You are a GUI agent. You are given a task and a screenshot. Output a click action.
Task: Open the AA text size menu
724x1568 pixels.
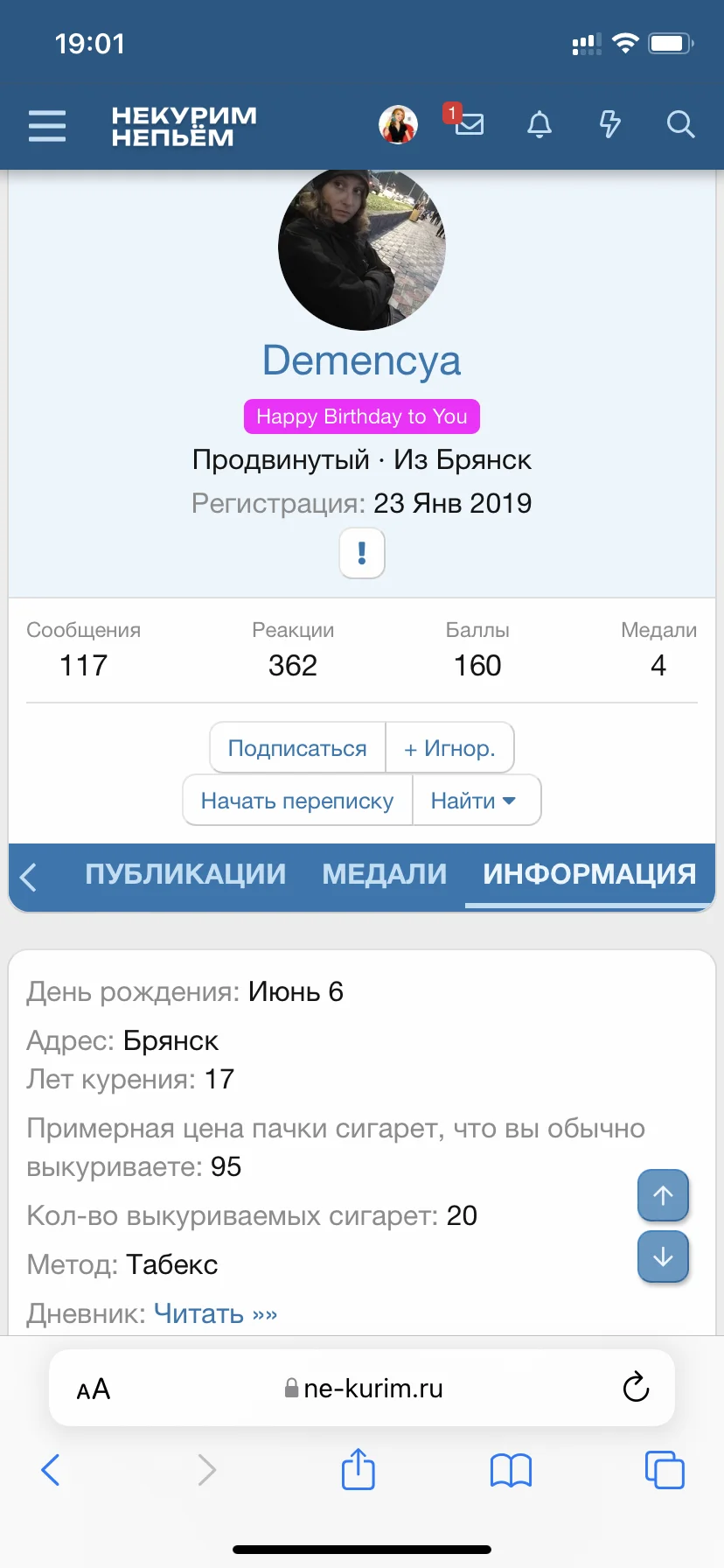pyautogui.click(x=93, y=1388)
